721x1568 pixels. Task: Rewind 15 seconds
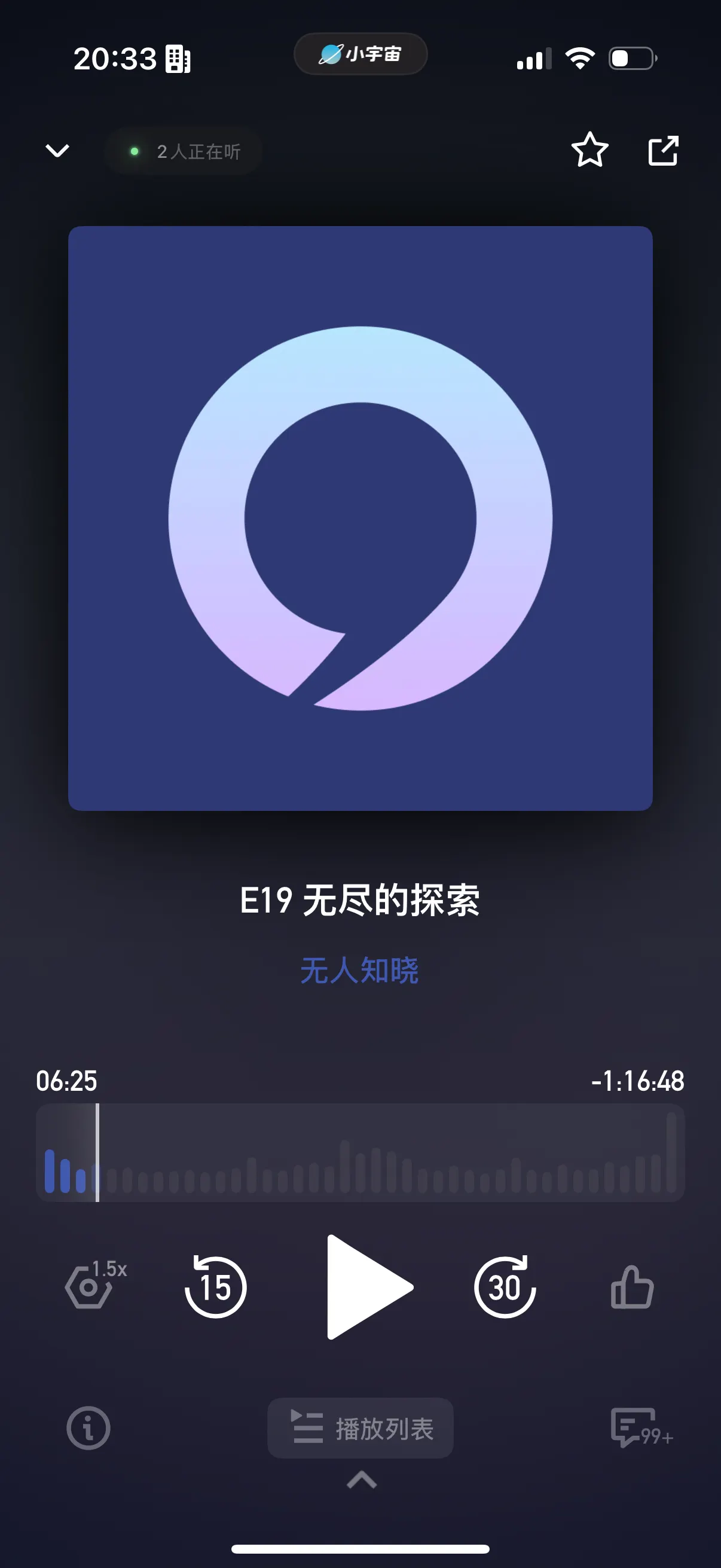click(x=215, y=1286)
